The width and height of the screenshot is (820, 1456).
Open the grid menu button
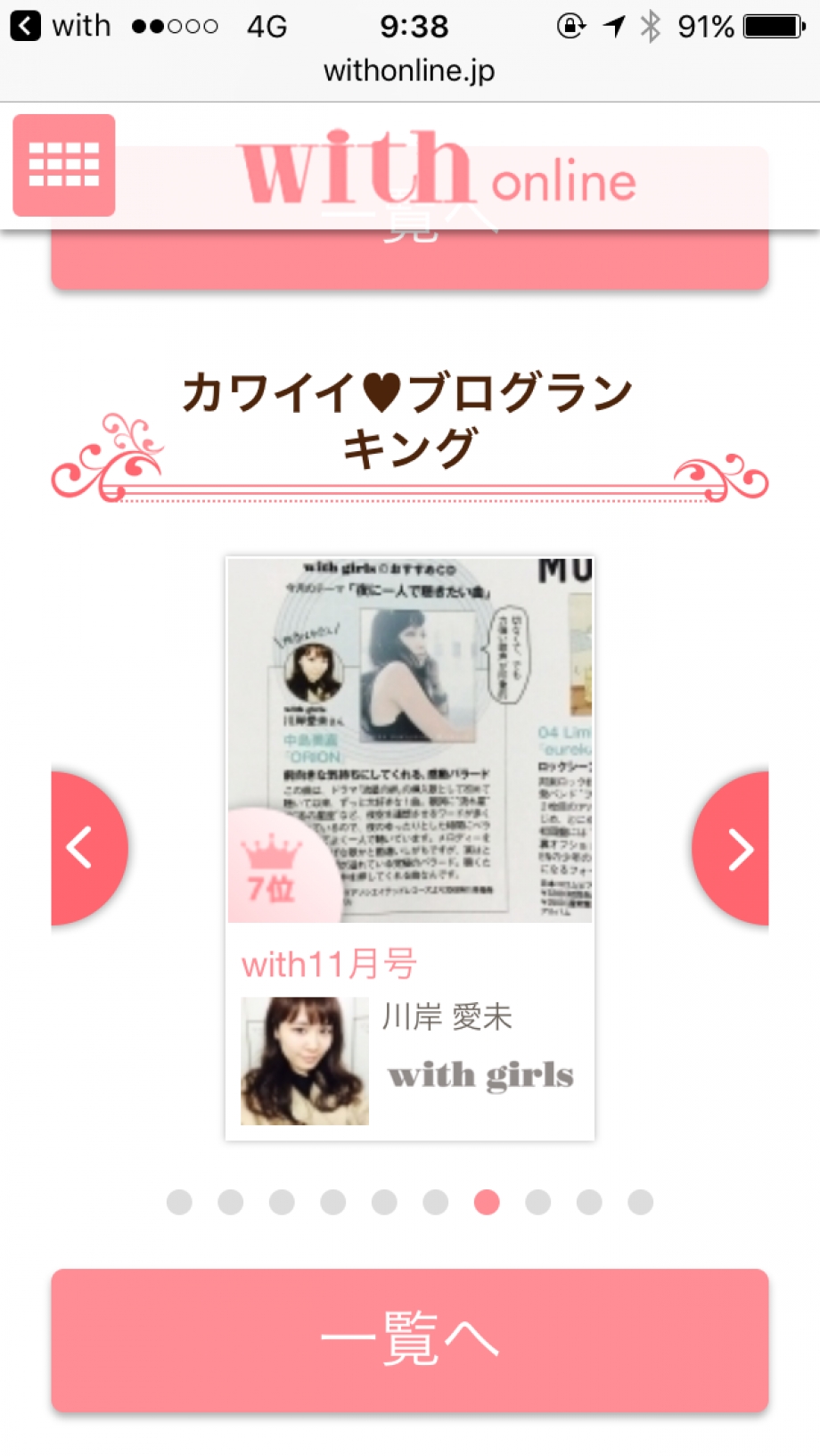tap(63, 165)
